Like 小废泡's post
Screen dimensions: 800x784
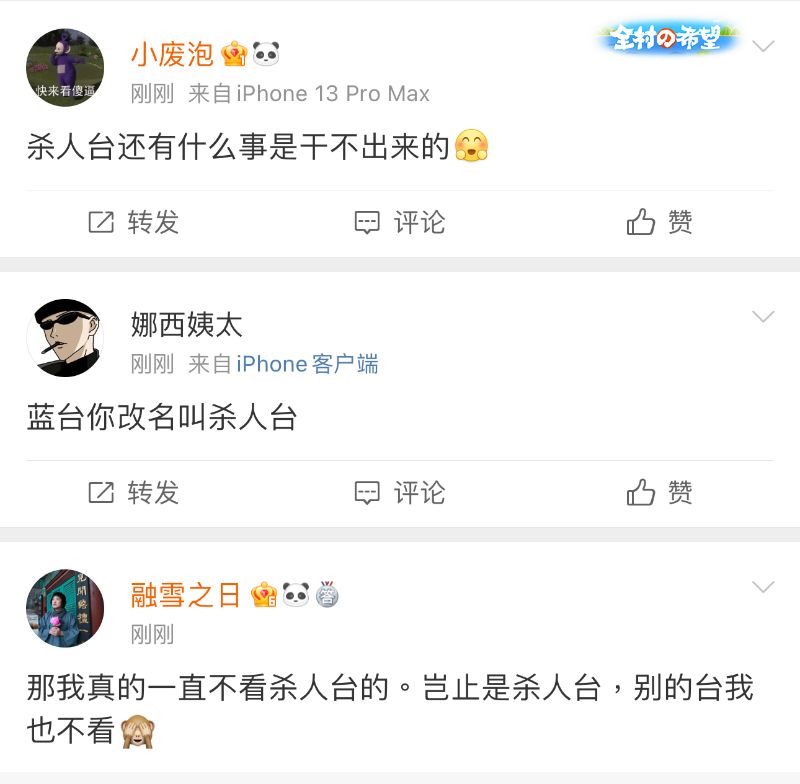pyautogui.click(x=660, y=222)
